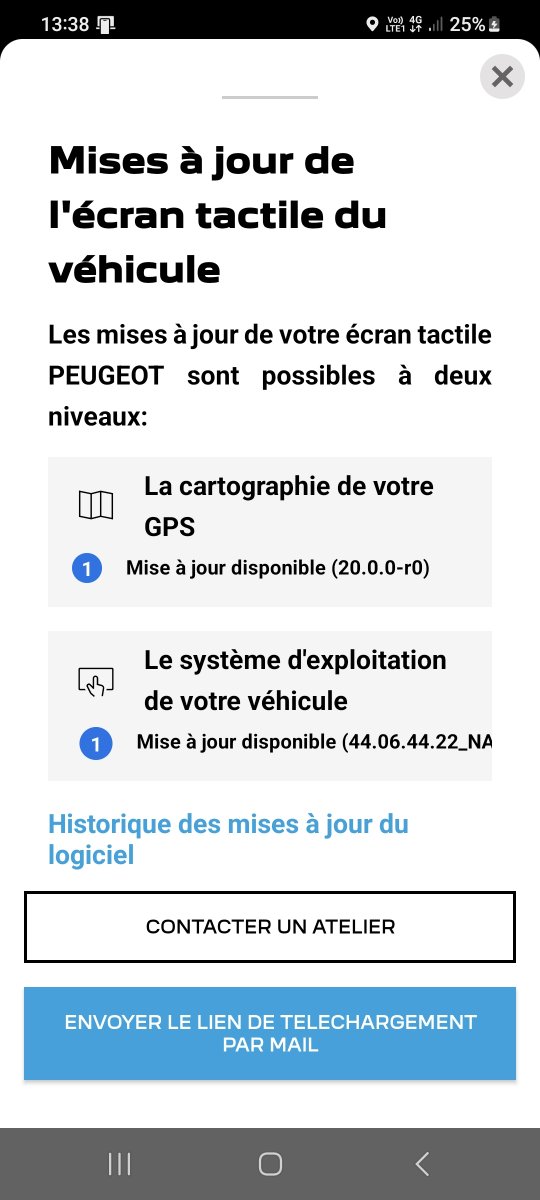Tap Contacter un atelier button
The image size is (540, 1200).
(270, 927)
